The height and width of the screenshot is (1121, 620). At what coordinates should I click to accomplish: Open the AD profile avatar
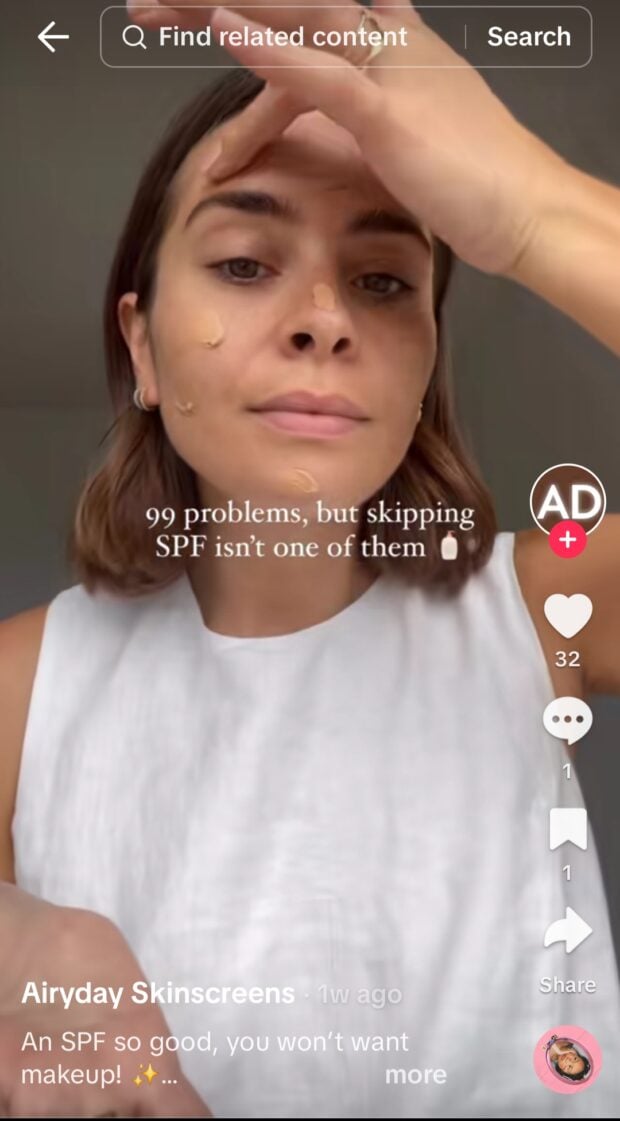click(567, 501)
